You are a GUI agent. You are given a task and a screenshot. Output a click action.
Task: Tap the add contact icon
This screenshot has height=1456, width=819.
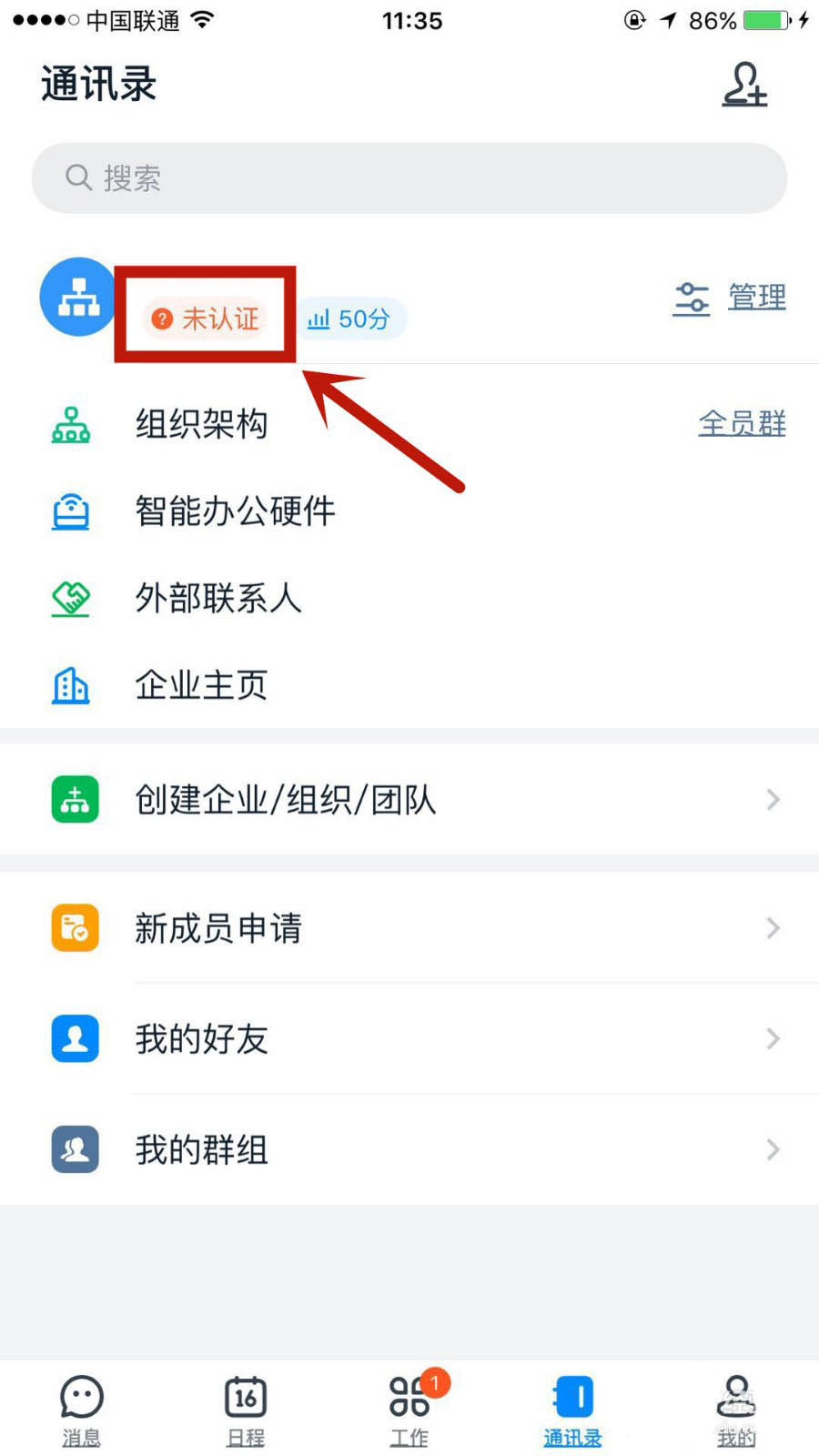(744, 85)
